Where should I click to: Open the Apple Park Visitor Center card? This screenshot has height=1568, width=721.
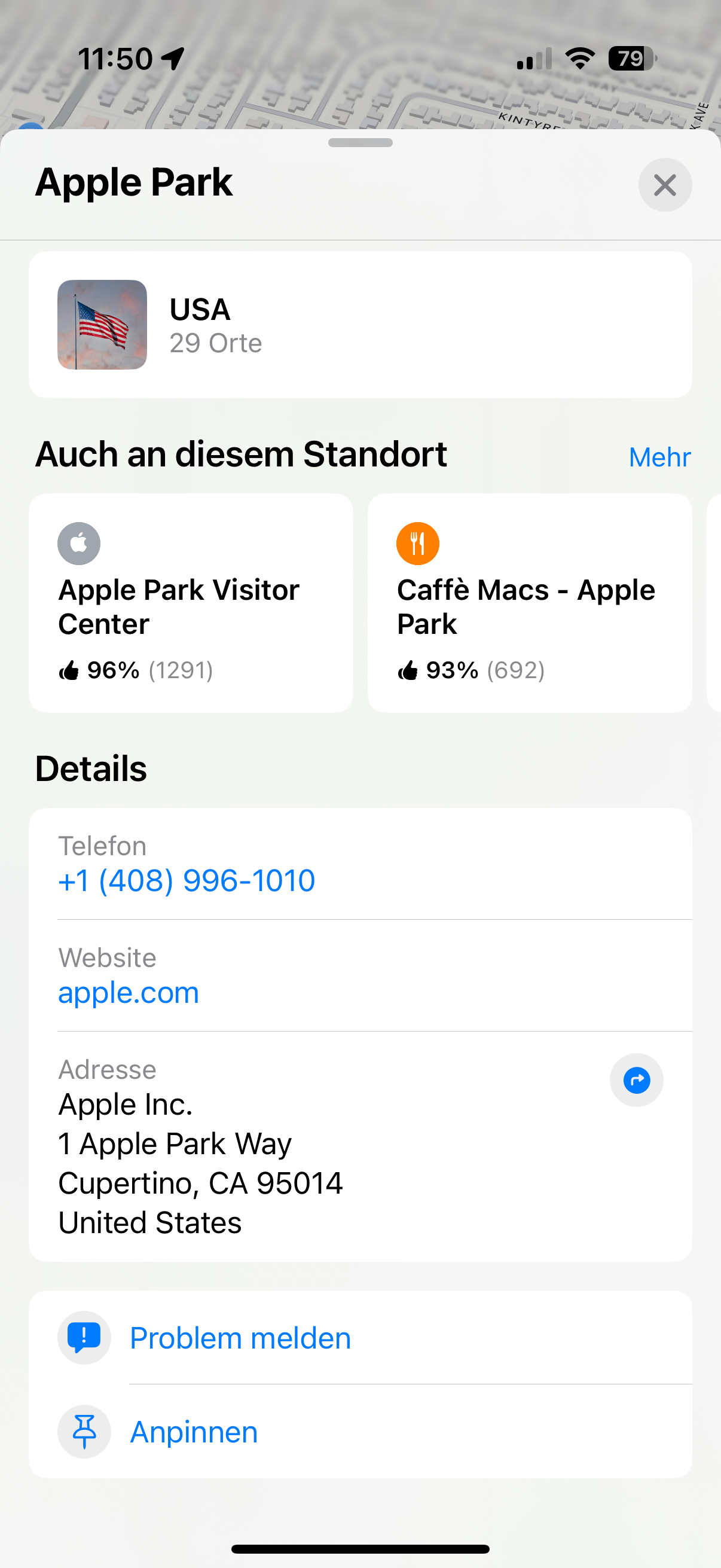coord(191,603)
